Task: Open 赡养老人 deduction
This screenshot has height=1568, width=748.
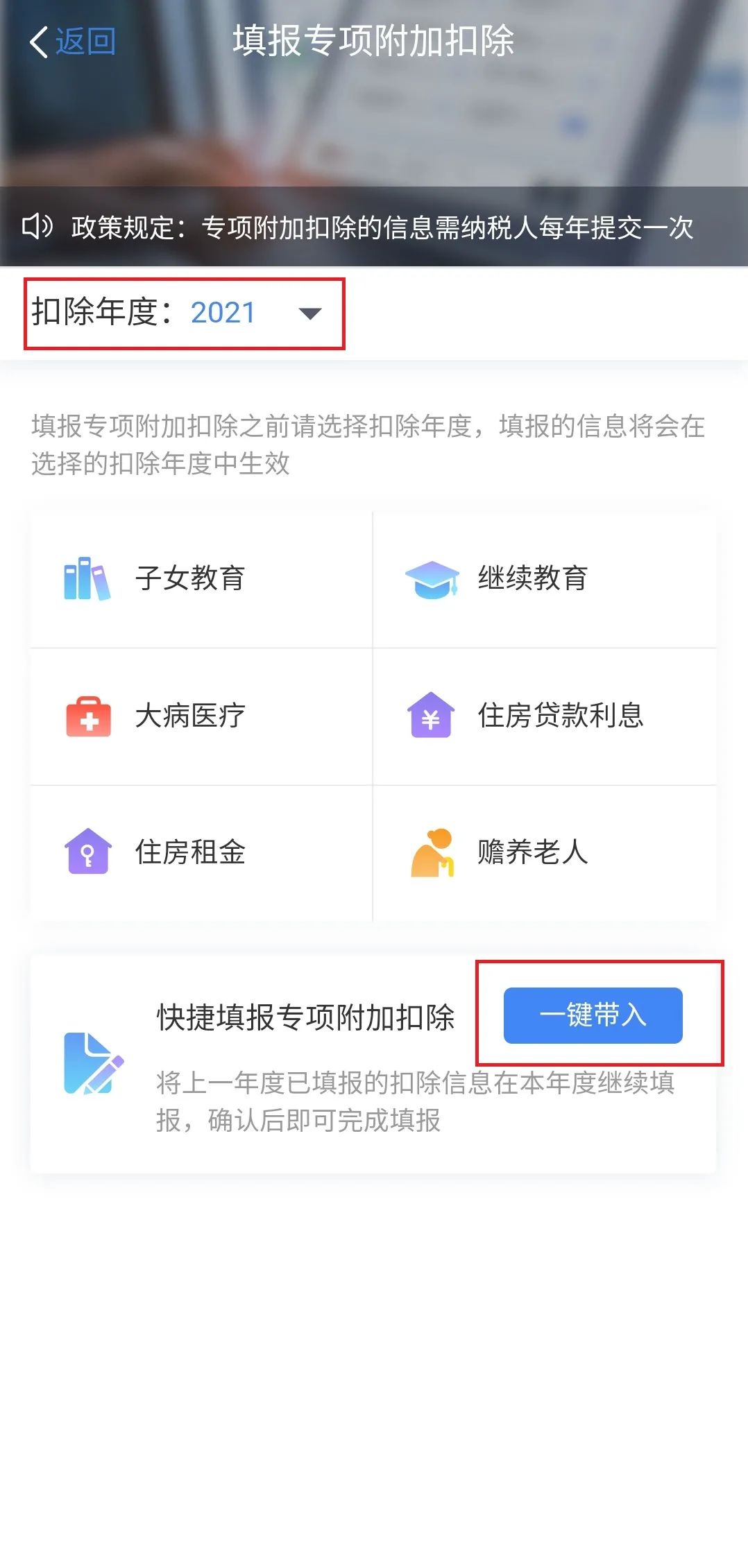Action: click(x=532, y=852)
